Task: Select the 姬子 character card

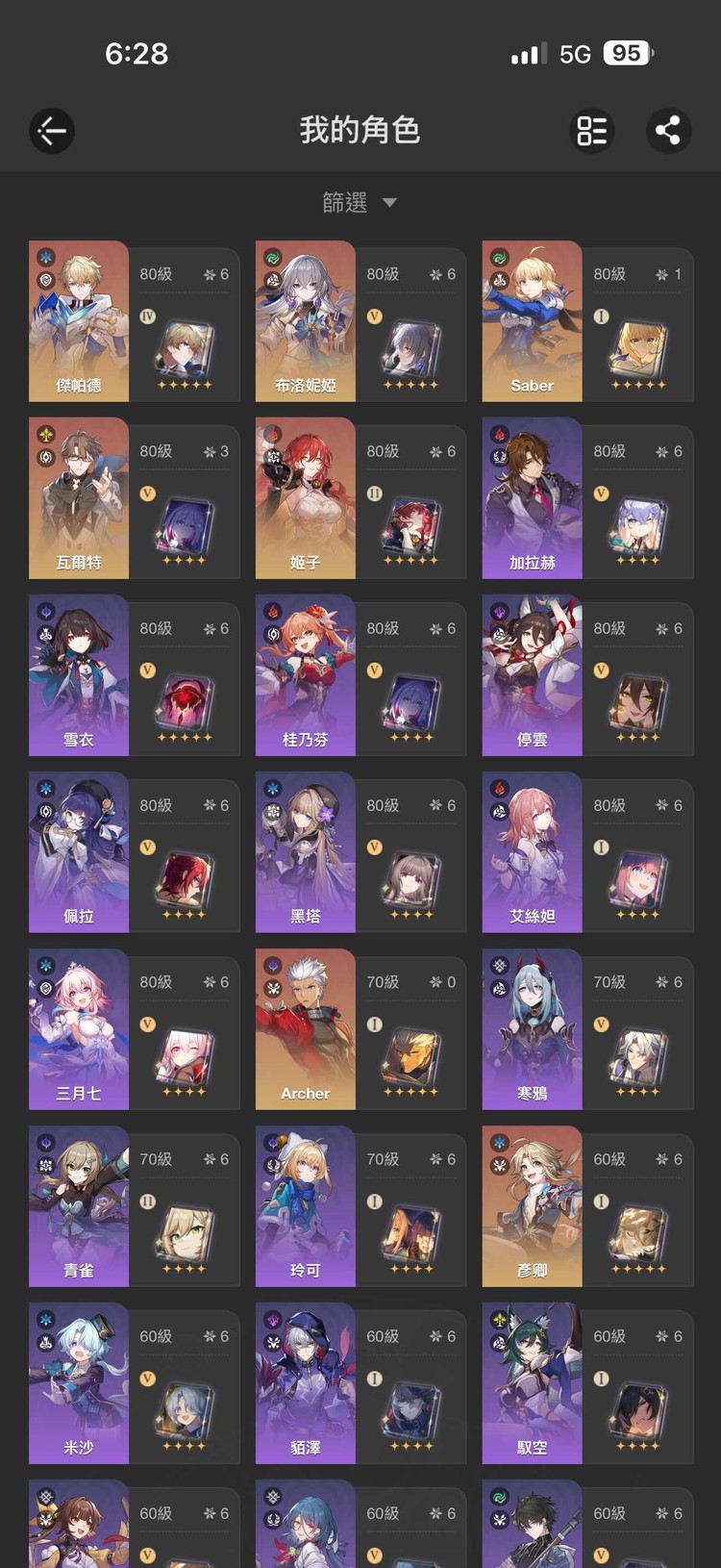Action: pos(360,498)
